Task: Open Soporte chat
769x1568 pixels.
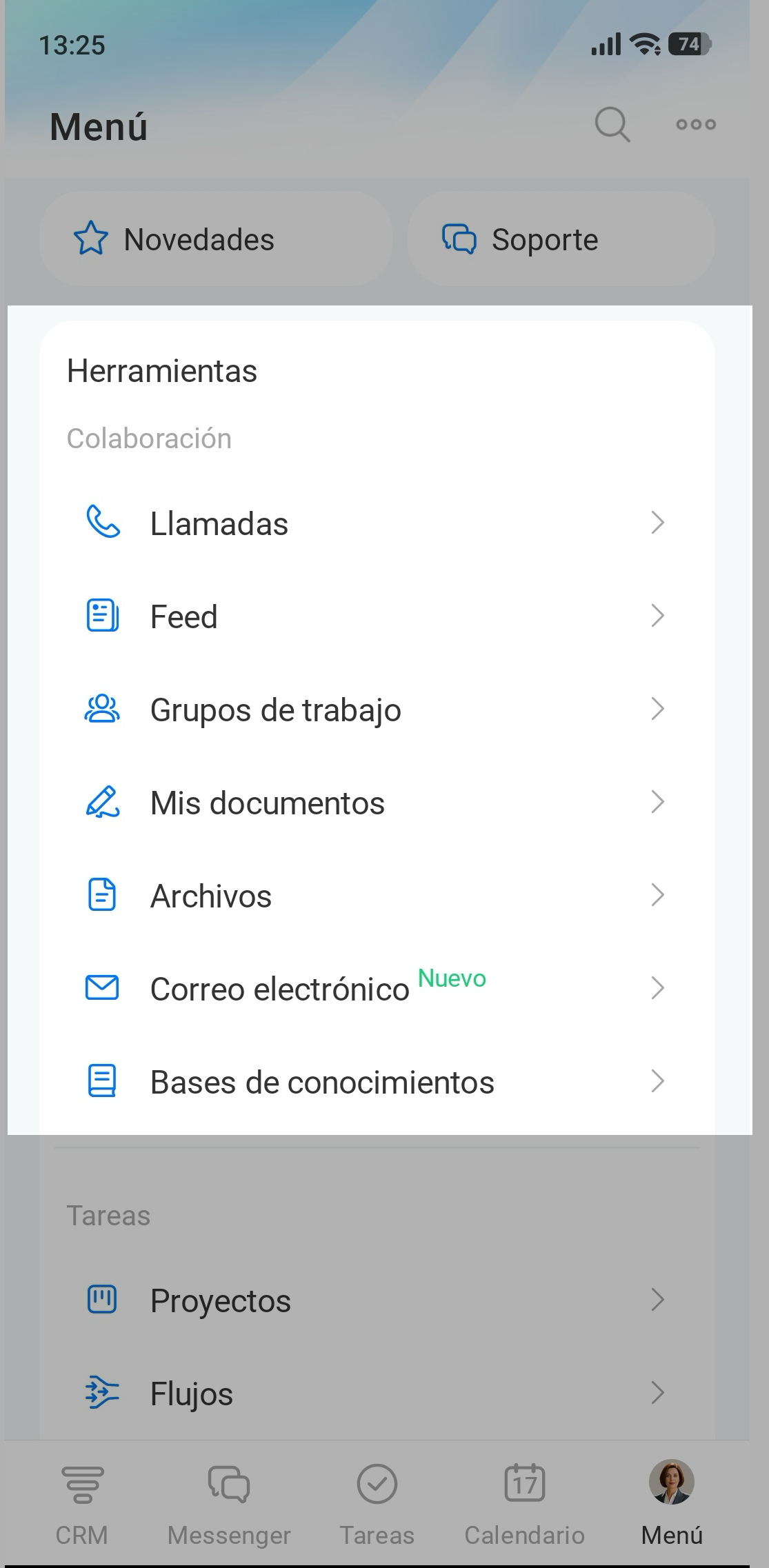Action: [x=560, y=239]
